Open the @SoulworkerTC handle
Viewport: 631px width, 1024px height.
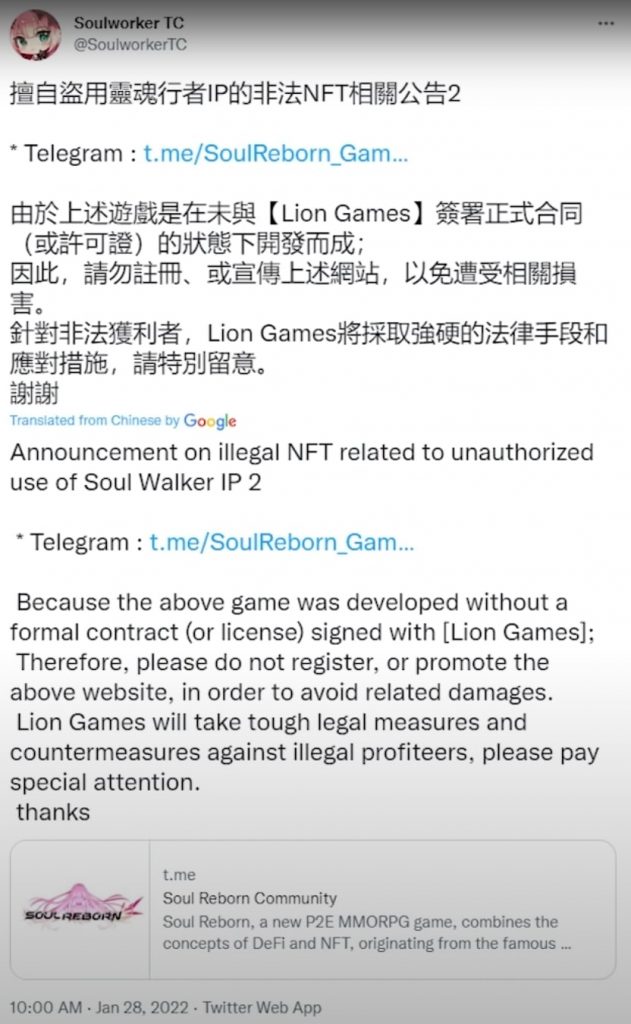130,44
